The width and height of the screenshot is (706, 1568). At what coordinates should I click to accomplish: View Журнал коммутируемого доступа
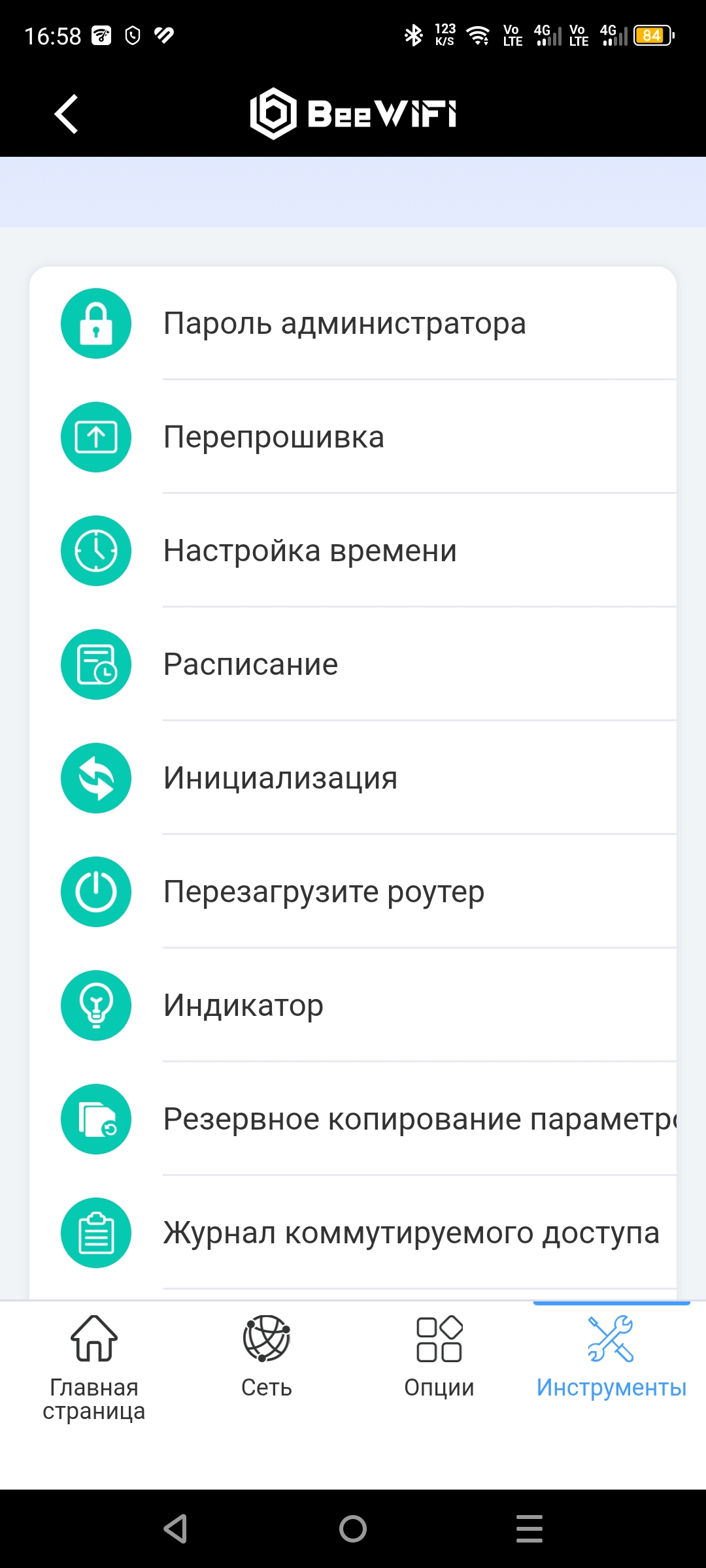(x=411, y=1233)
